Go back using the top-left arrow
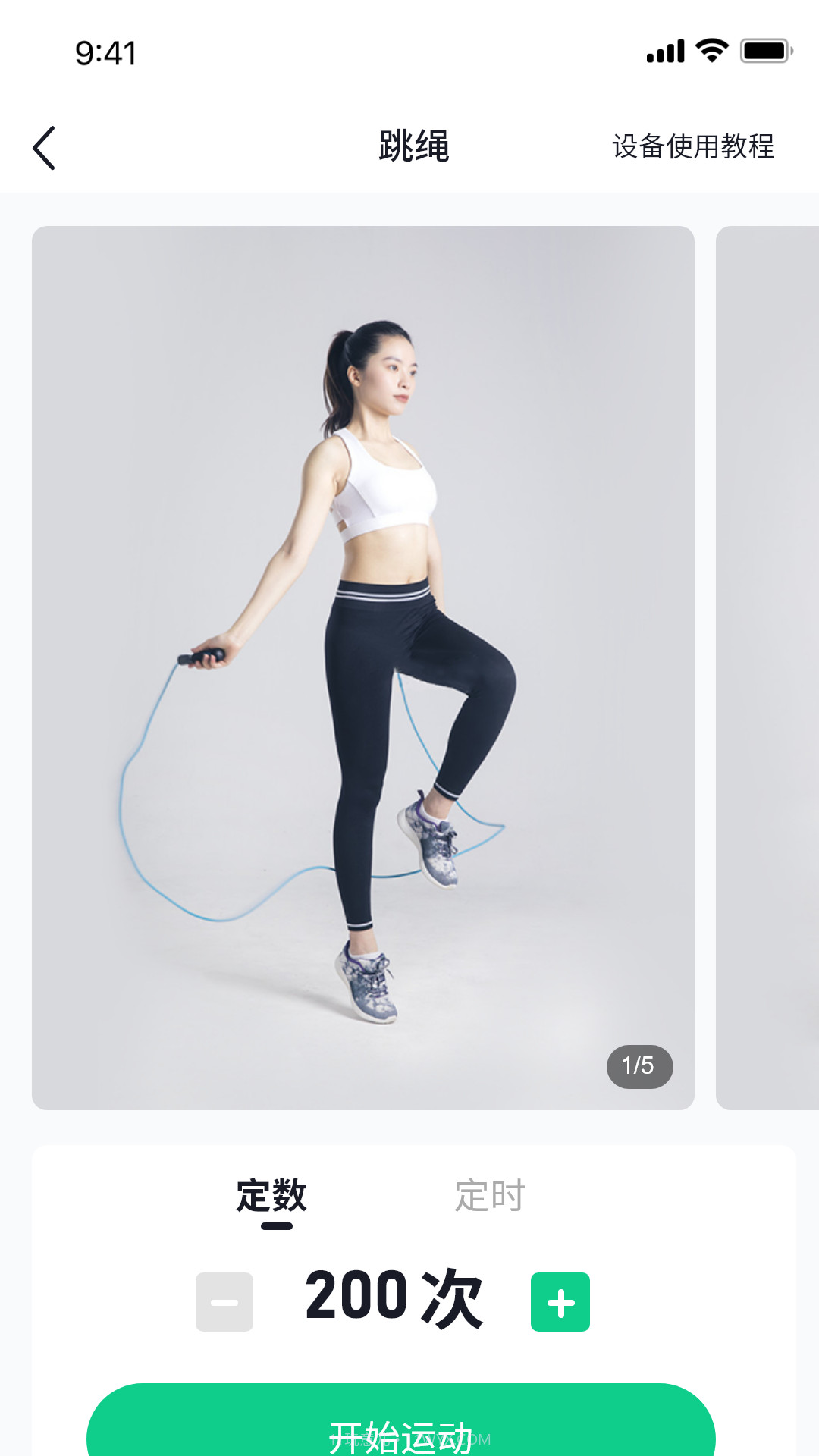The height and width of the screenshot is (1456, 819). click(44, 148)
